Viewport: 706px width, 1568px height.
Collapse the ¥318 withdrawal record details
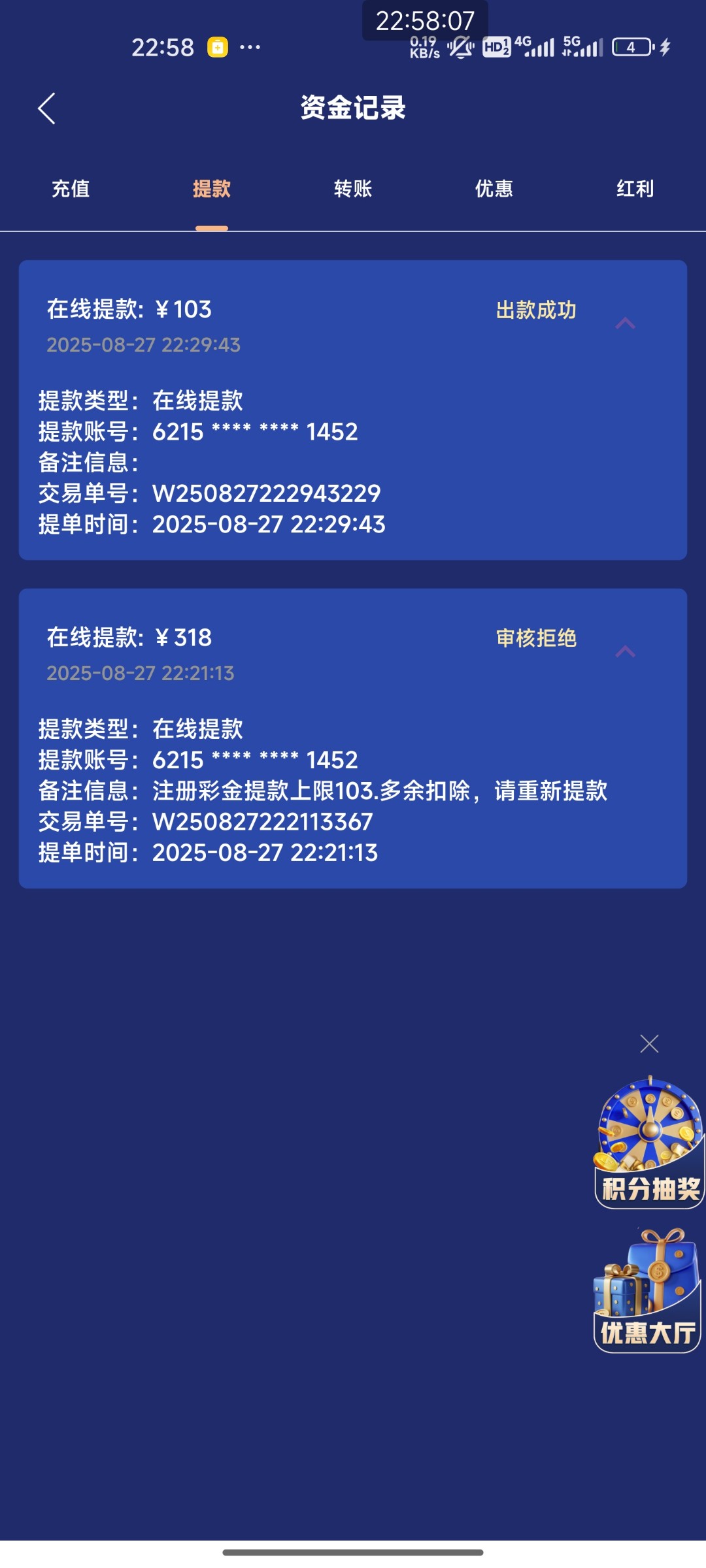(x=626, y=651)
